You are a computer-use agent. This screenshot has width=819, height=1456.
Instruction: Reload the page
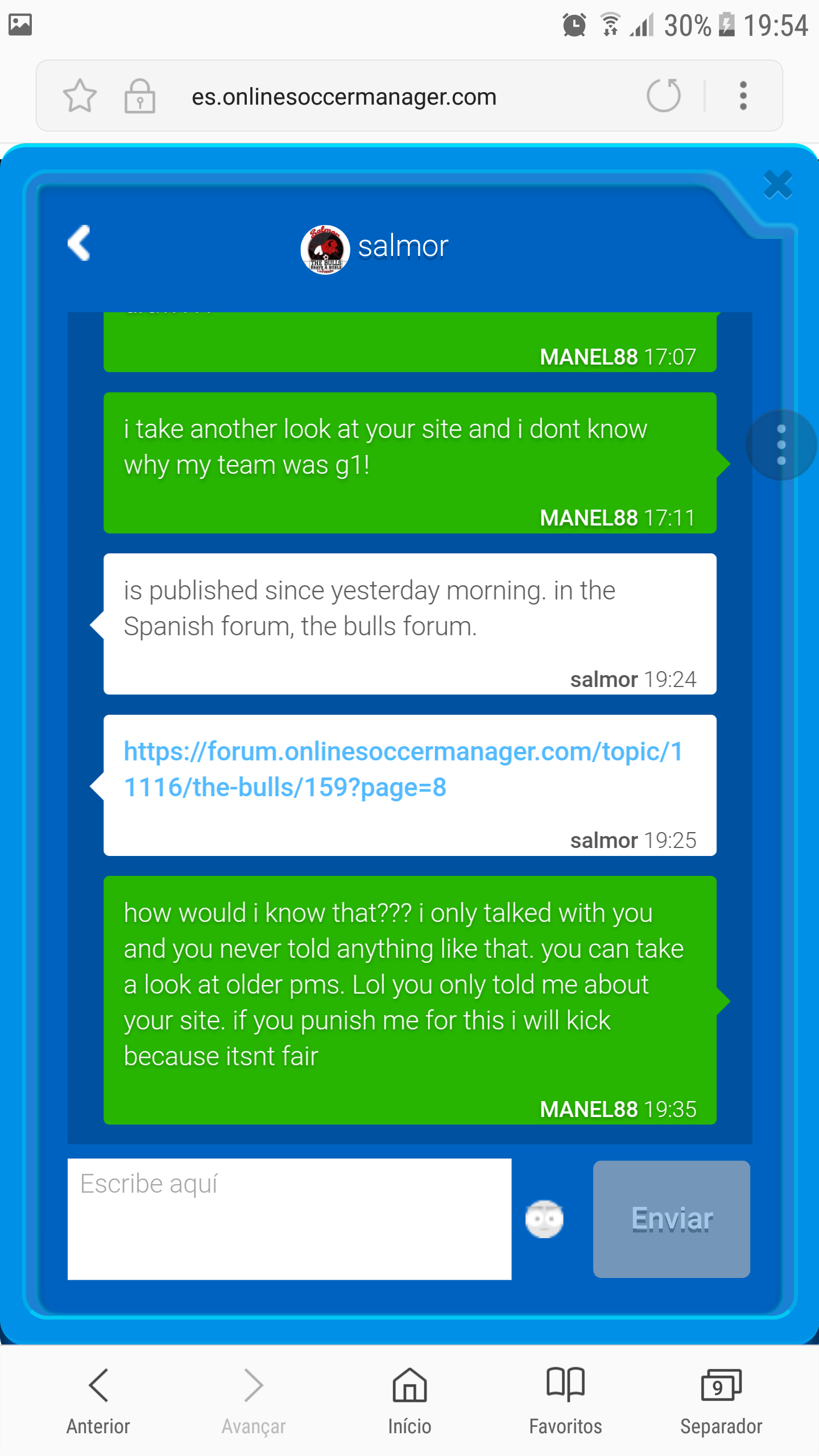(664, 96)
